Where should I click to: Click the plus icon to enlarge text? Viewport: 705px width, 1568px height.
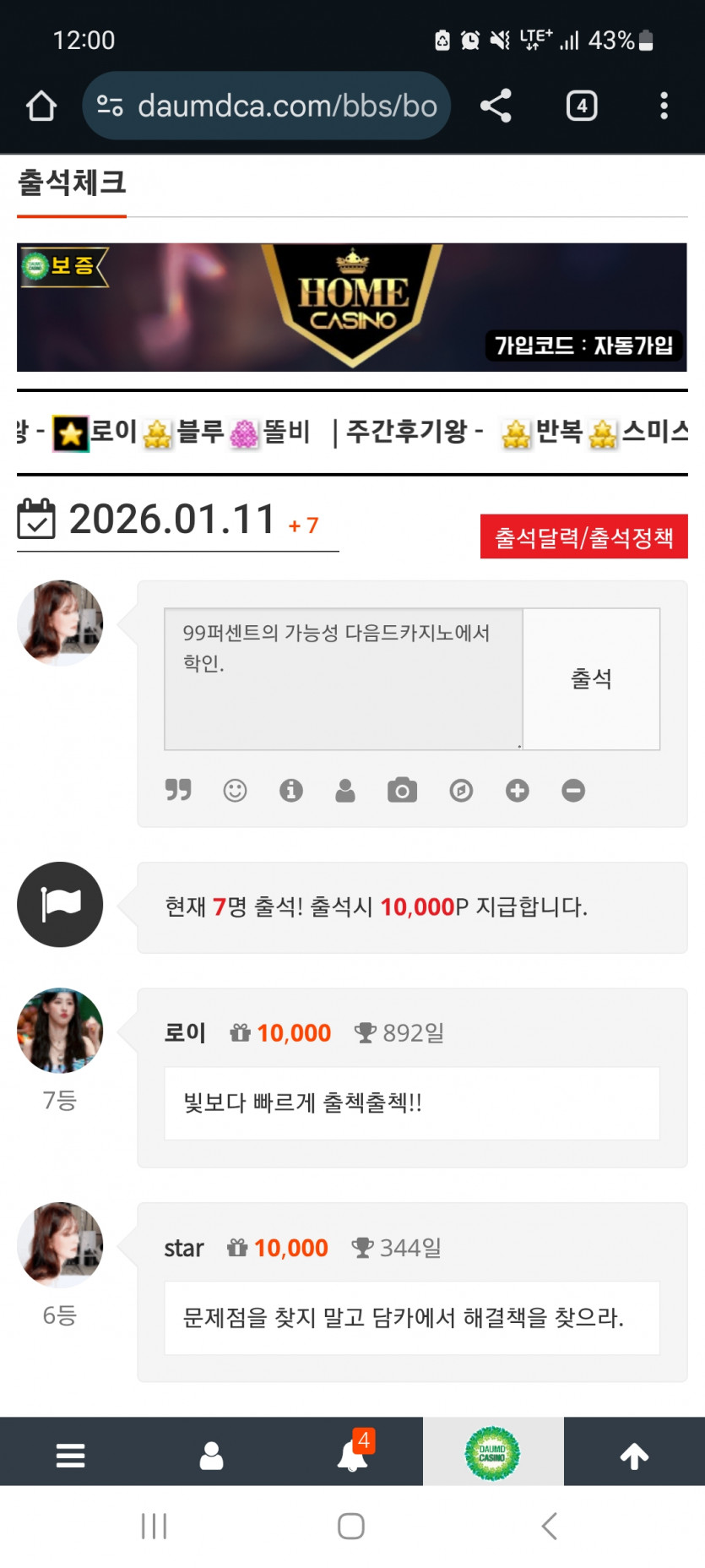[517, 791]
